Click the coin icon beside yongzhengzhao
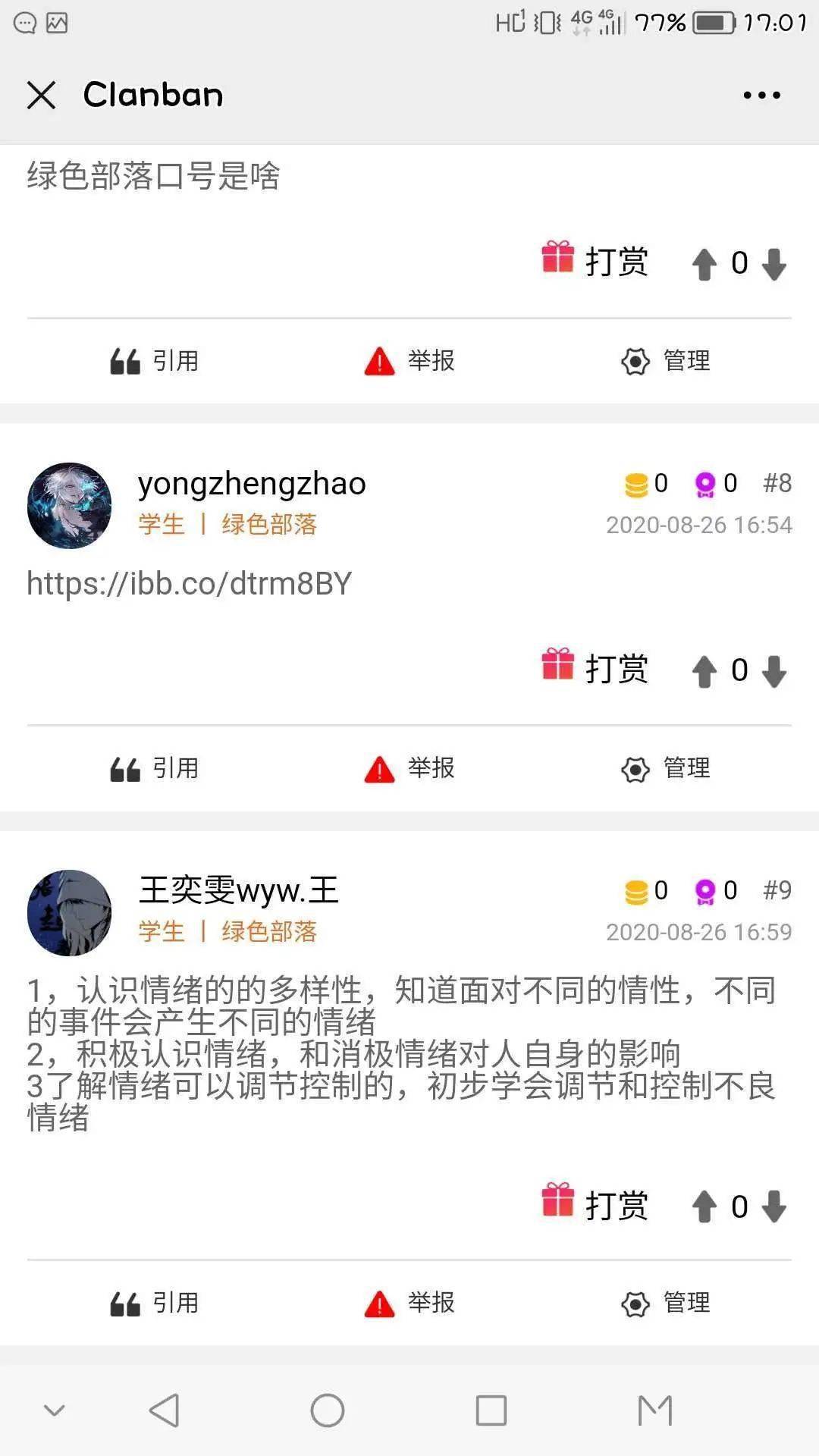This screenshot has width=819, height=1456. [x=635, y=484]
